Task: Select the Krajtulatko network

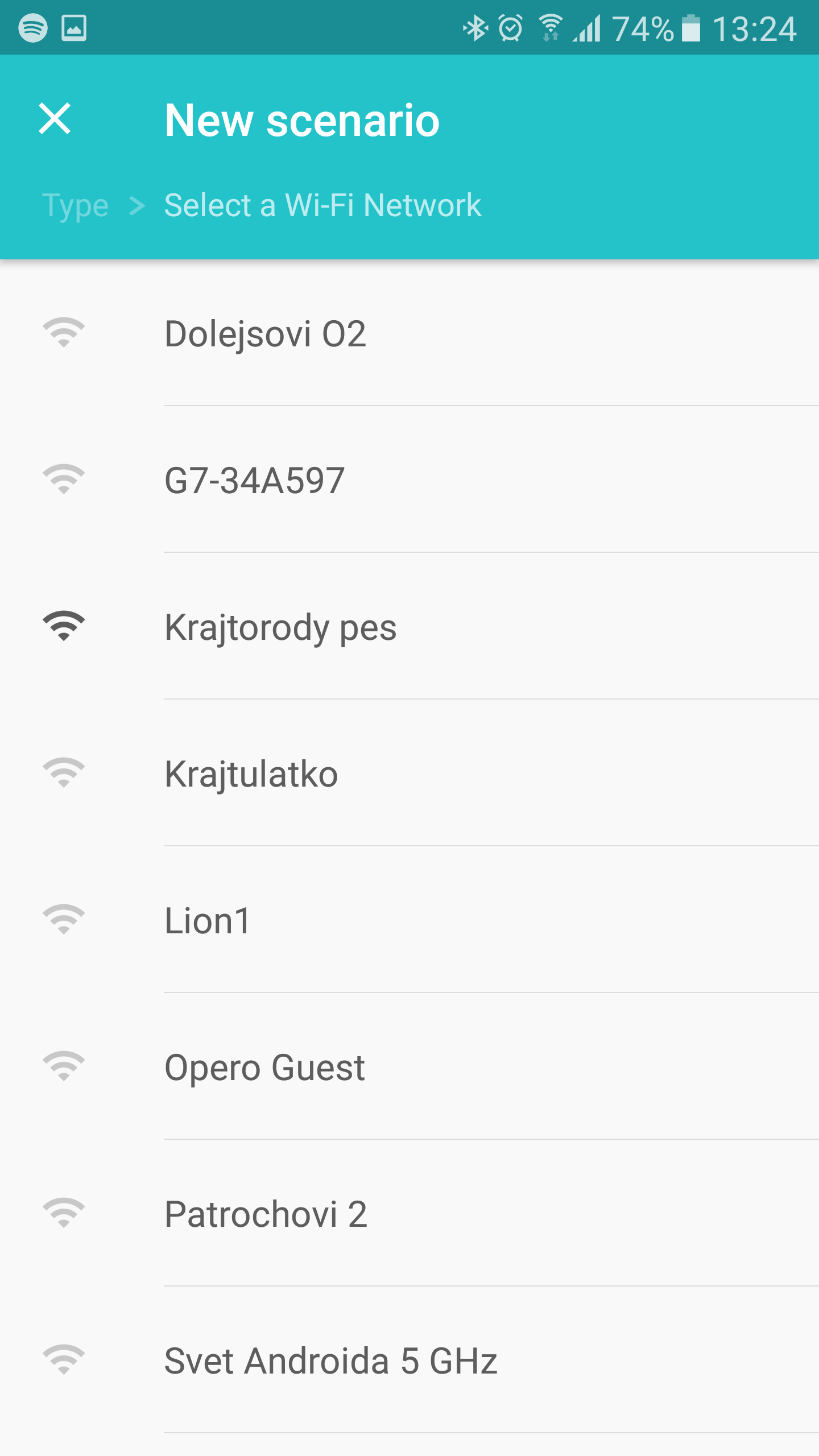Action: coord(409,773)
